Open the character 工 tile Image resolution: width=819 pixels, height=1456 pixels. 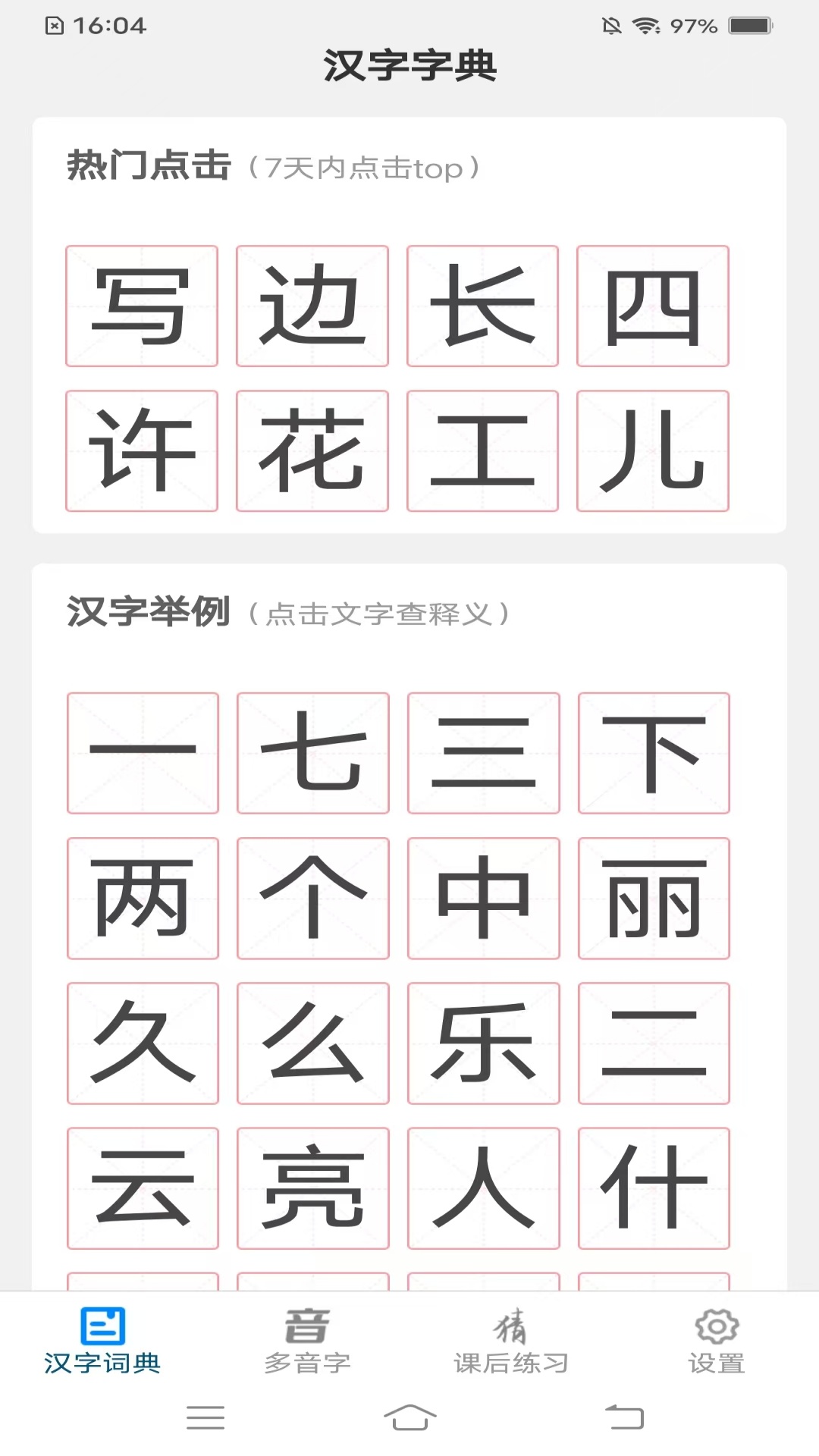tap(482, 451)
